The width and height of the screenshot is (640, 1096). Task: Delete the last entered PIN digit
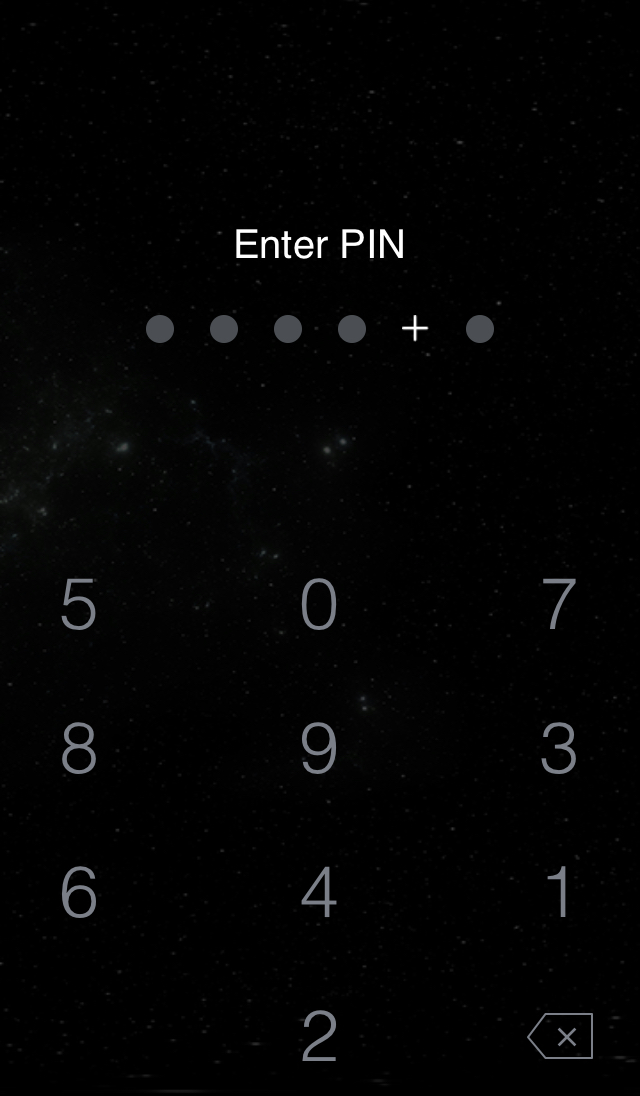click(x=560, y=1036)
